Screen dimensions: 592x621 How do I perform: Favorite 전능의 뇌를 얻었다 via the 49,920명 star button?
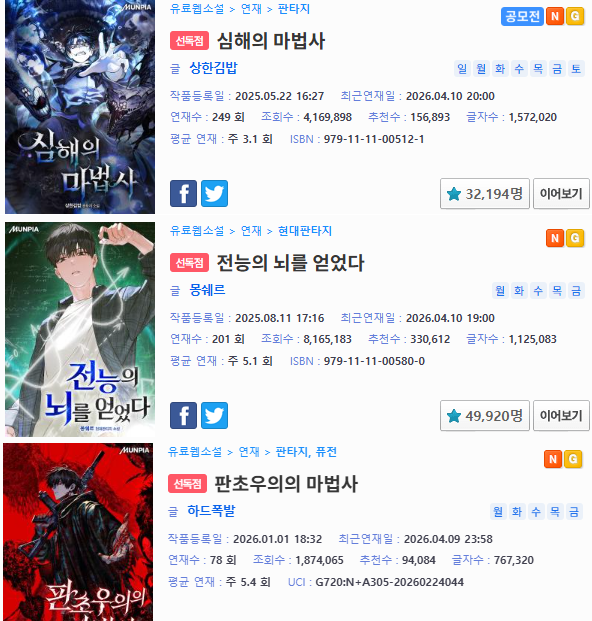(x=485, y=415)
